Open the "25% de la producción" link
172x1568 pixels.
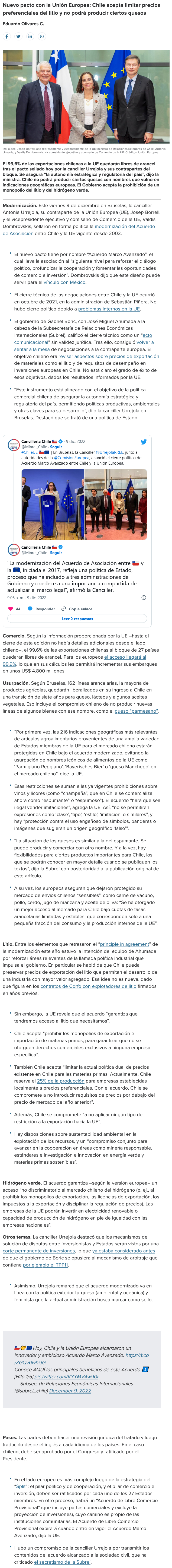pos(61,1080)
